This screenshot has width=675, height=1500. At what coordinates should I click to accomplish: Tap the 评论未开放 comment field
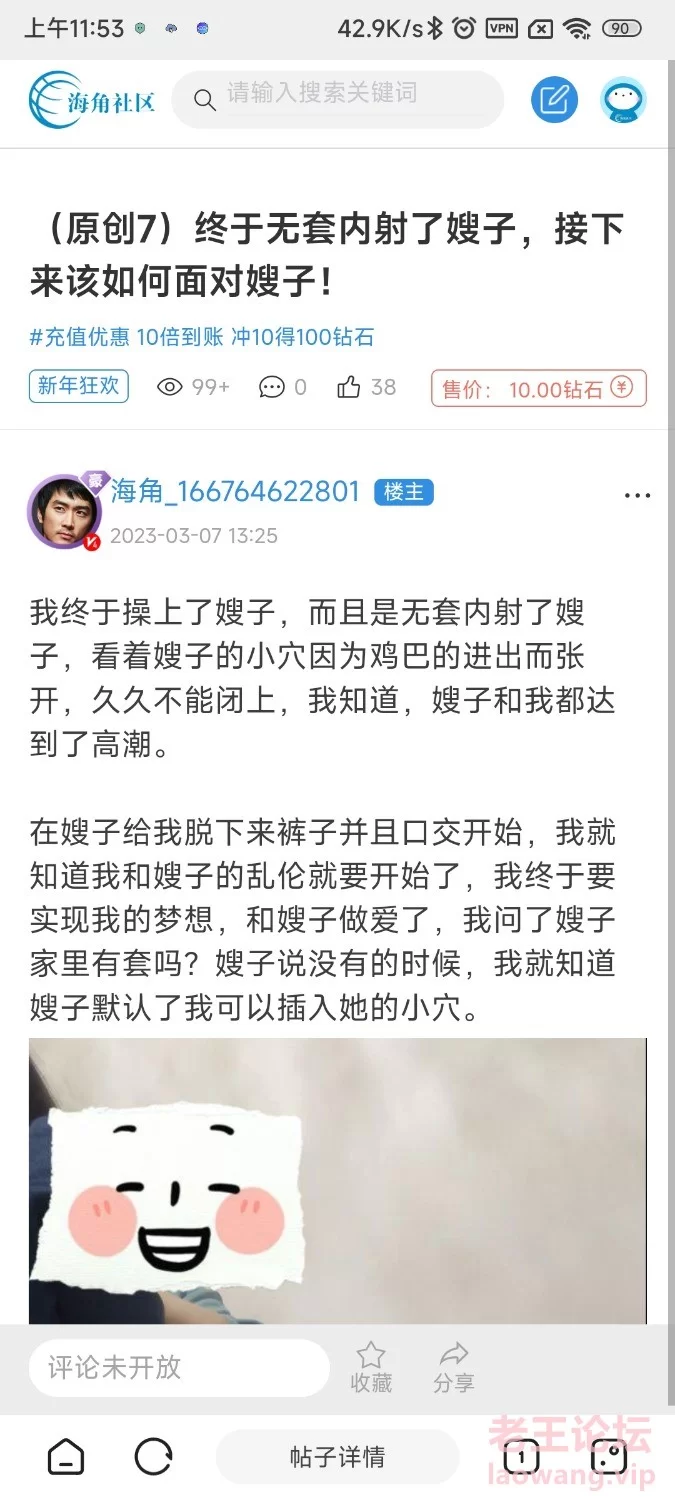pyautogui.click(x=178, y=1367)
